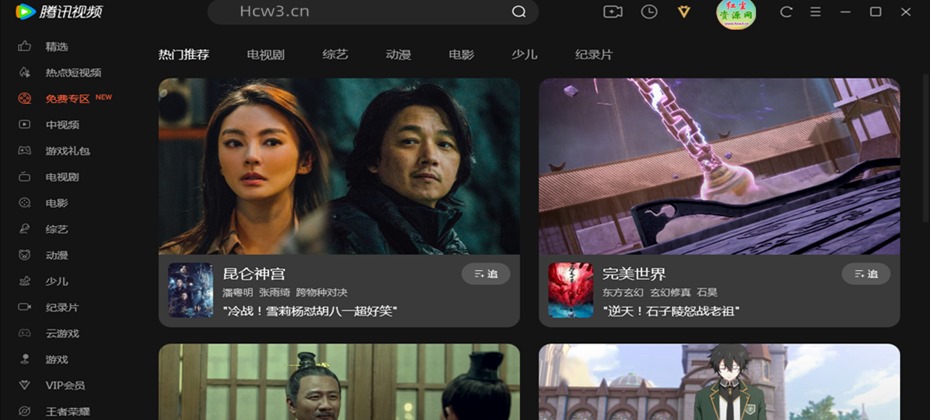Tap the refresh icon in title bar
Viewport: 930px width, 420px height.
click(786, 12)
